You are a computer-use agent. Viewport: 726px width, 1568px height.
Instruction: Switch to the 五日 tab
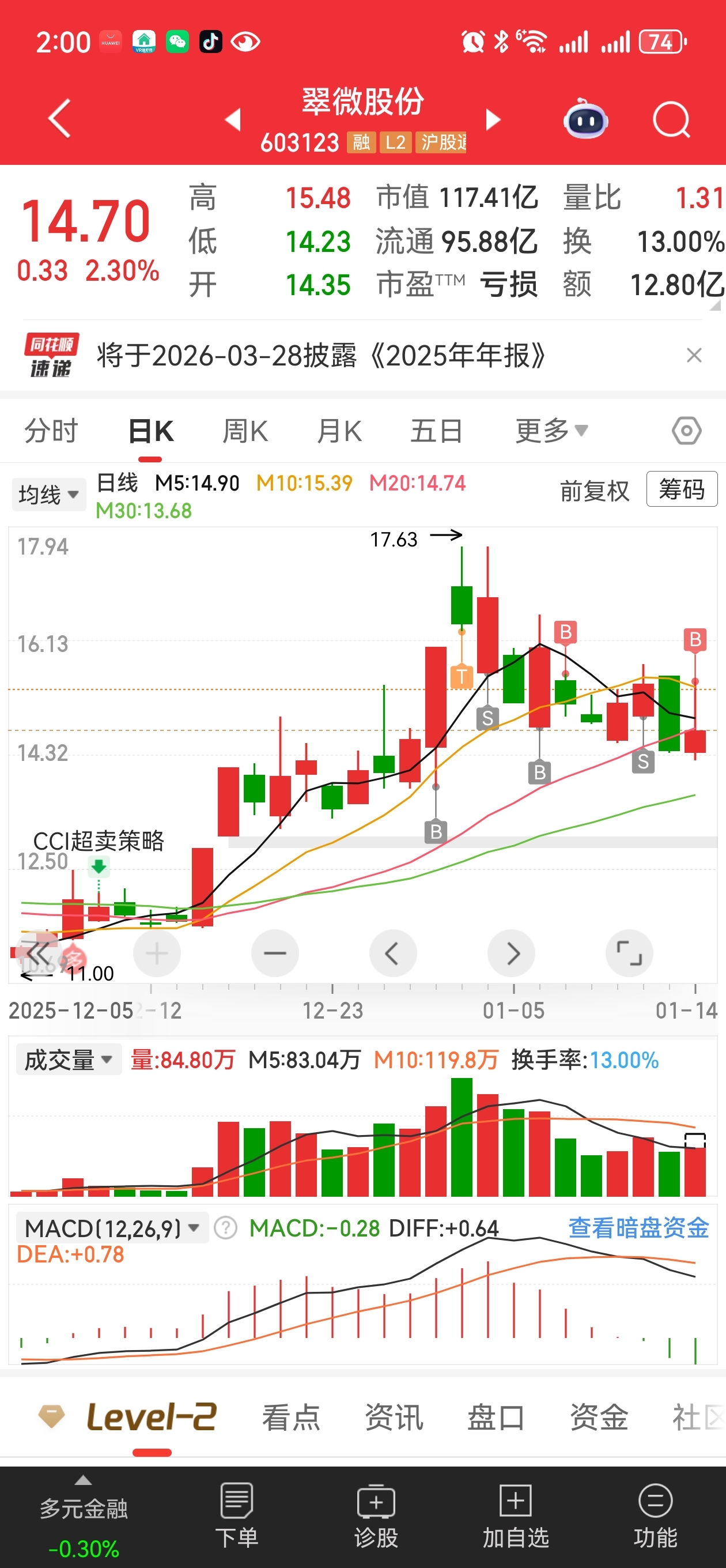point(436,431)
